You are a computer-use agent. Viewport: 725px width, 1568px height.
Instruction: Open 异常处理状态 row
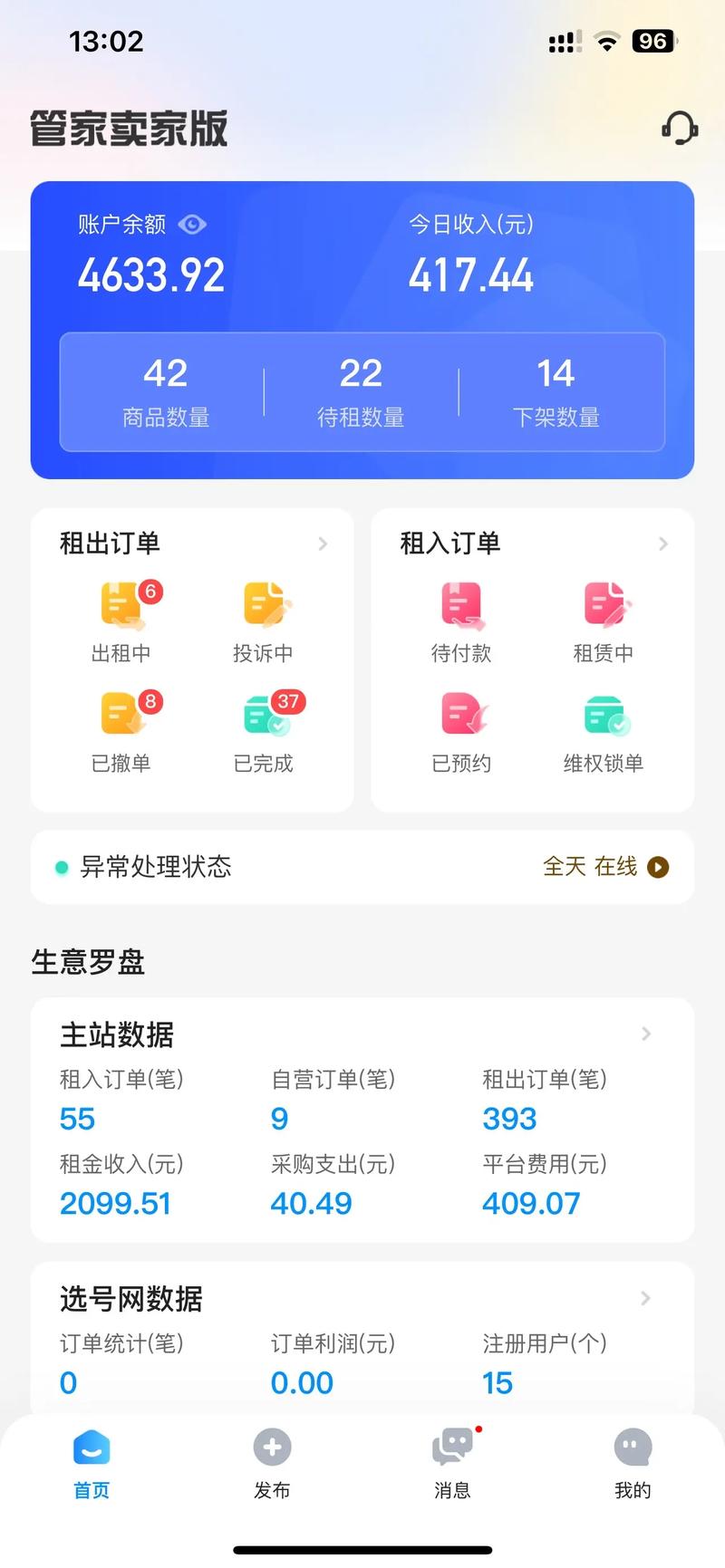(x=362, y=867)
